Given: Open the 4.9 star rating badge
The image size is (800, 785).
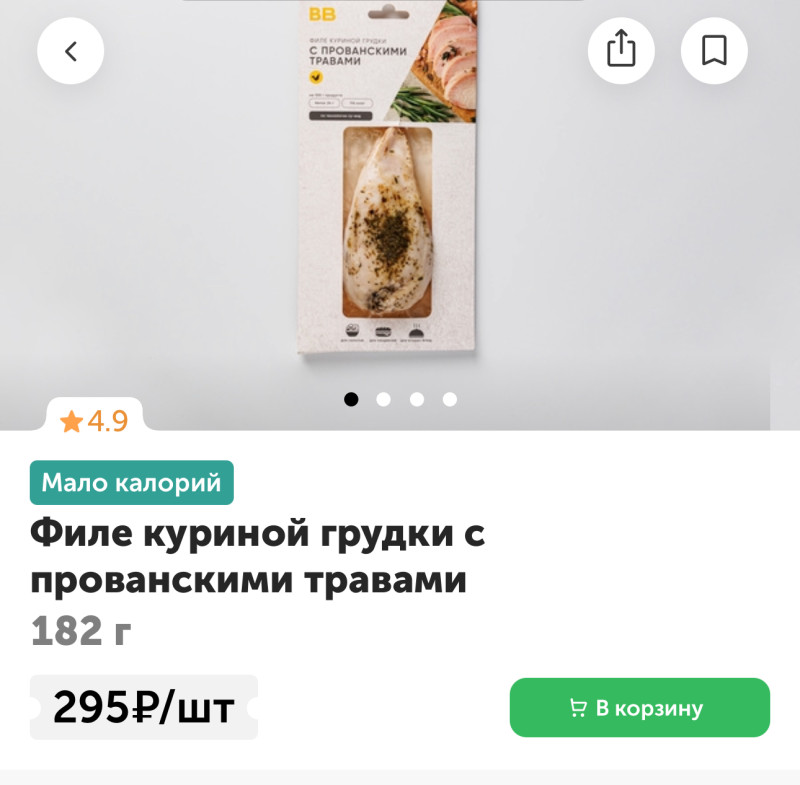Looking at the screenshot, I should pos(95,421).
